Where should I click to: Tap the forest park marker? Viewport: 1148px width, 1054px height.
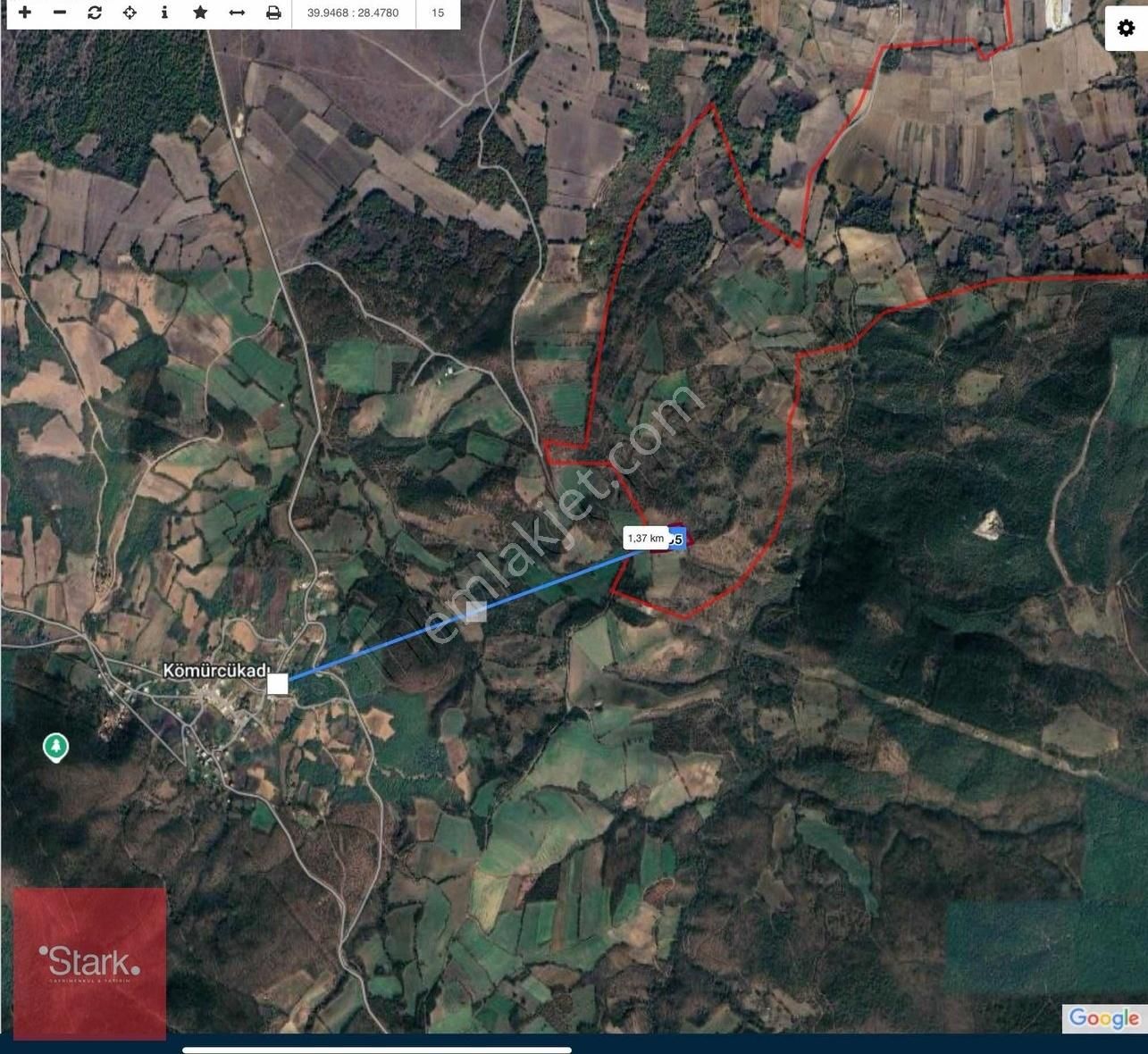click(x=56, y=746)
